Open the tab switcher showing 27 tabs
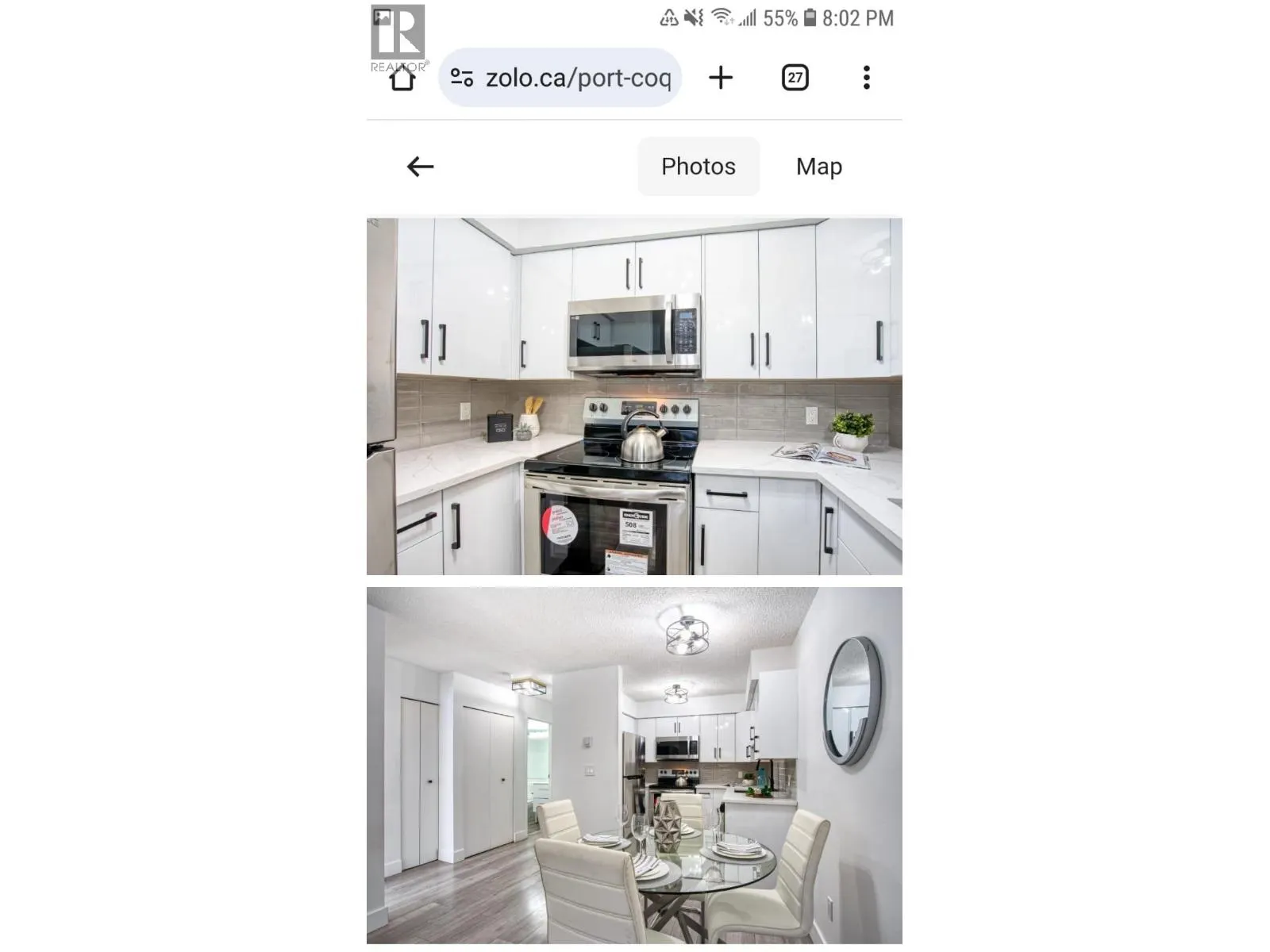Viewport: 1270px width, 952px height. [795, 78]
